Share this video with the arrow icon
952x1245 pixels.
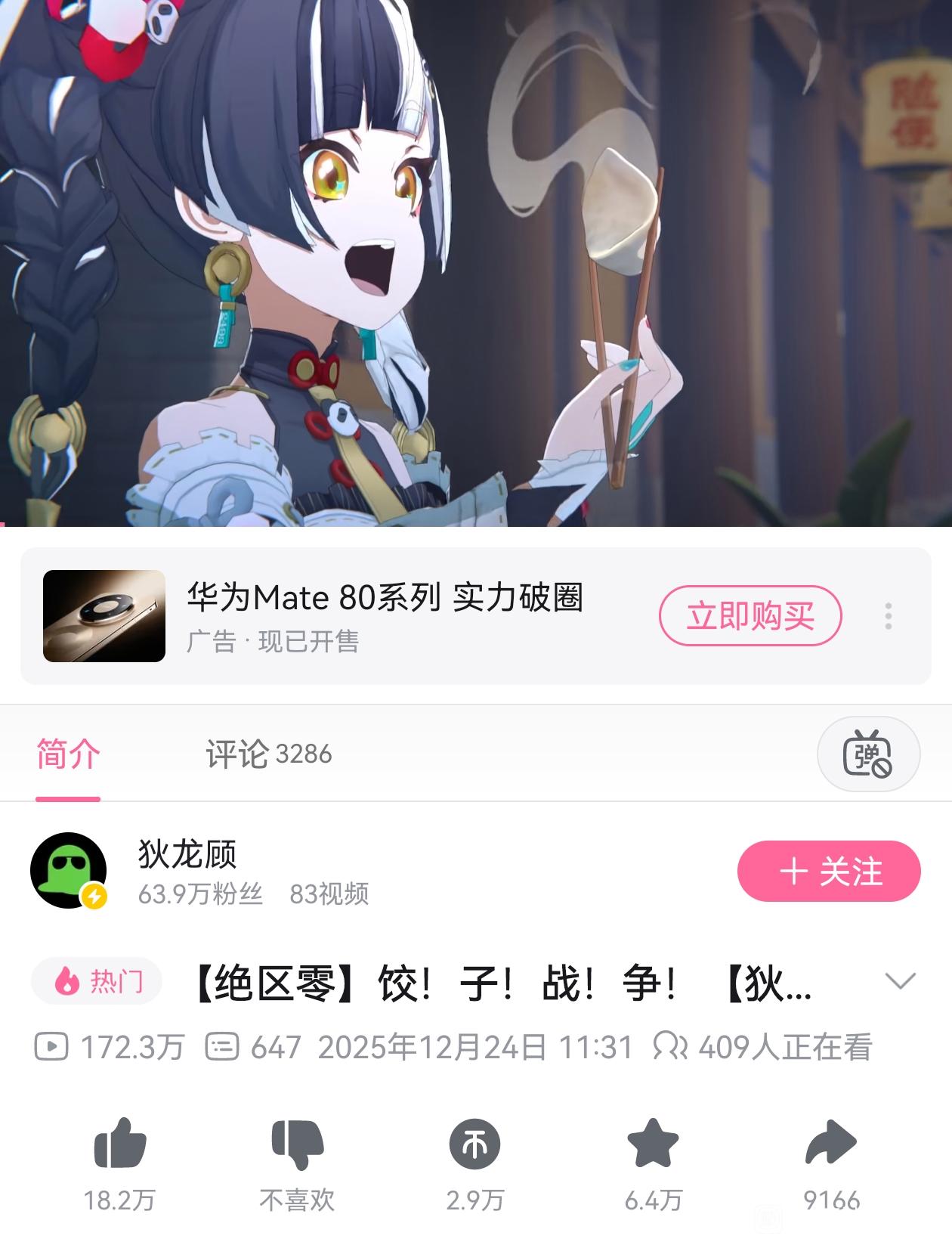click(831, 1144)
